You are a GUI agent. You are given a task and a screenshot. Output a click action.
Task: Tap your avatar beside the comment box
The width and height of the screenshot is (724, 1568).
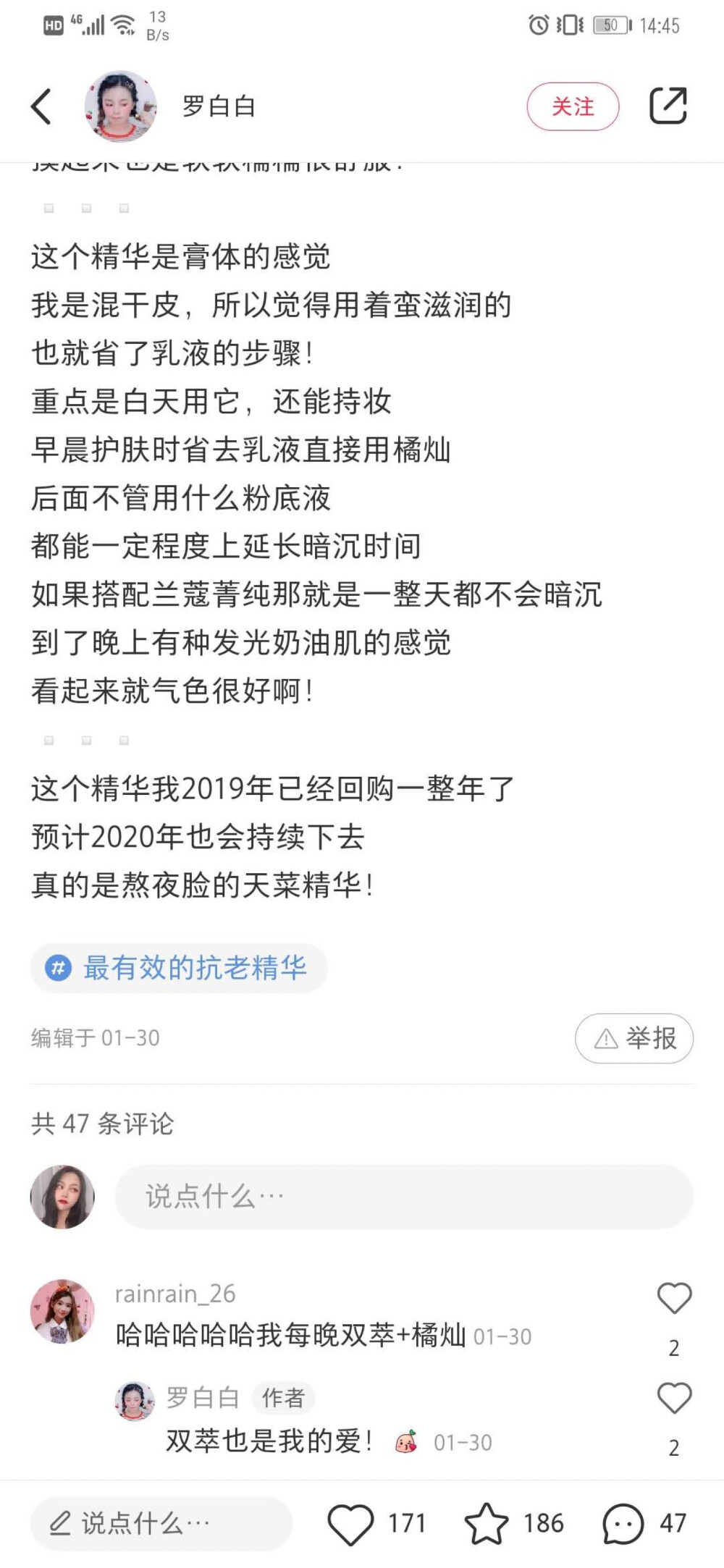(62, 1197)
